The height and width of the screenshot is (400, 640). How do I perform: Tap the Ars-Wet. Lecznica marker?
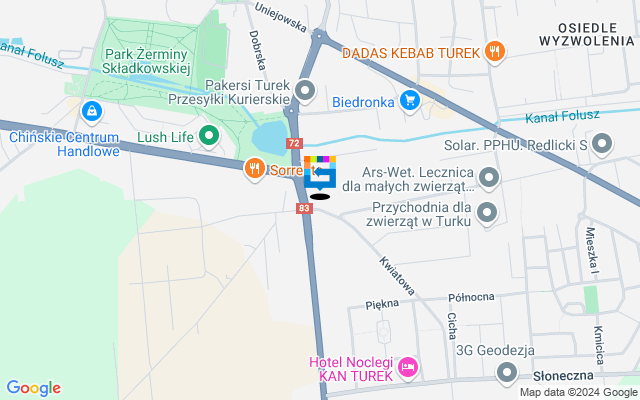point(489,178)
